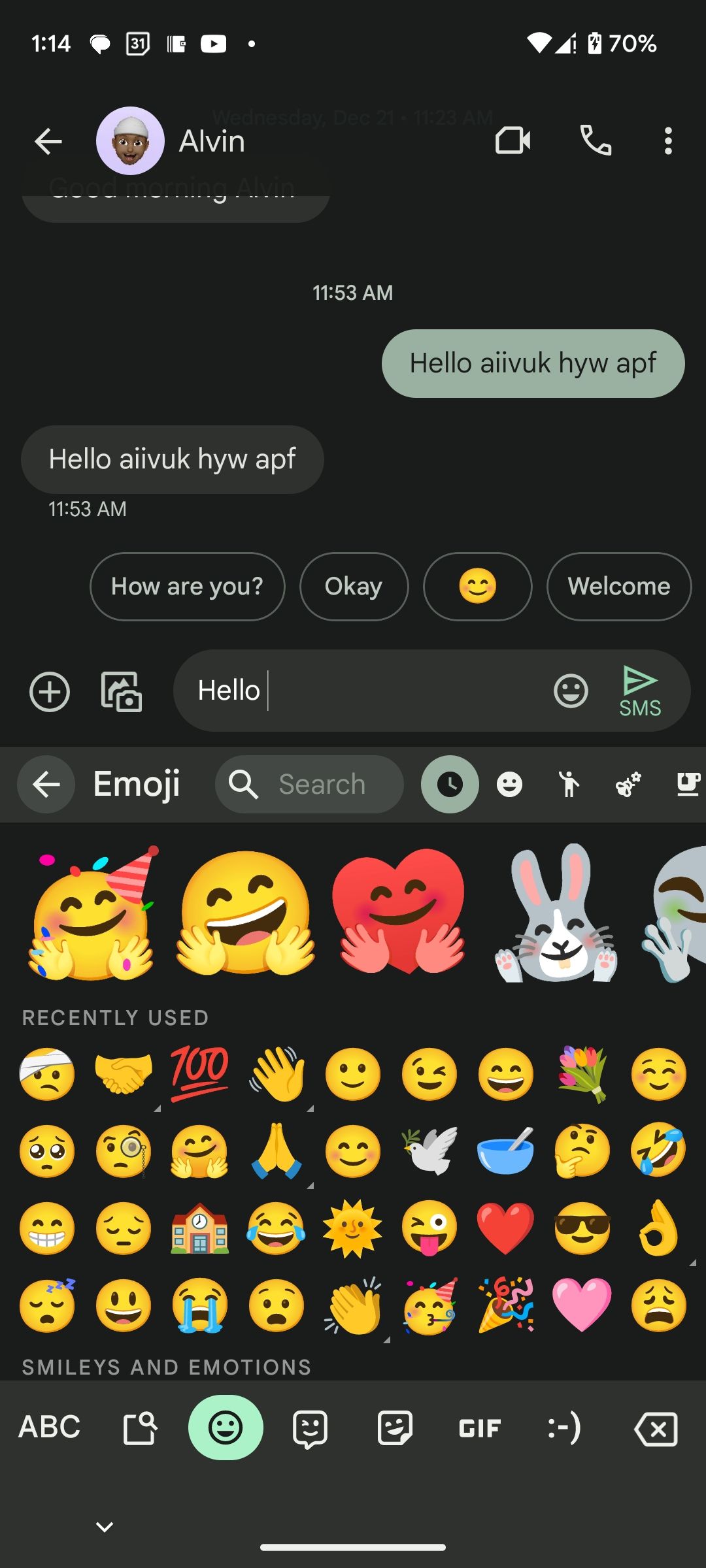This screenshot has width=706, height=1568.
Task: Close the Emoji panel with back arrow
Action: pos(46,784)
